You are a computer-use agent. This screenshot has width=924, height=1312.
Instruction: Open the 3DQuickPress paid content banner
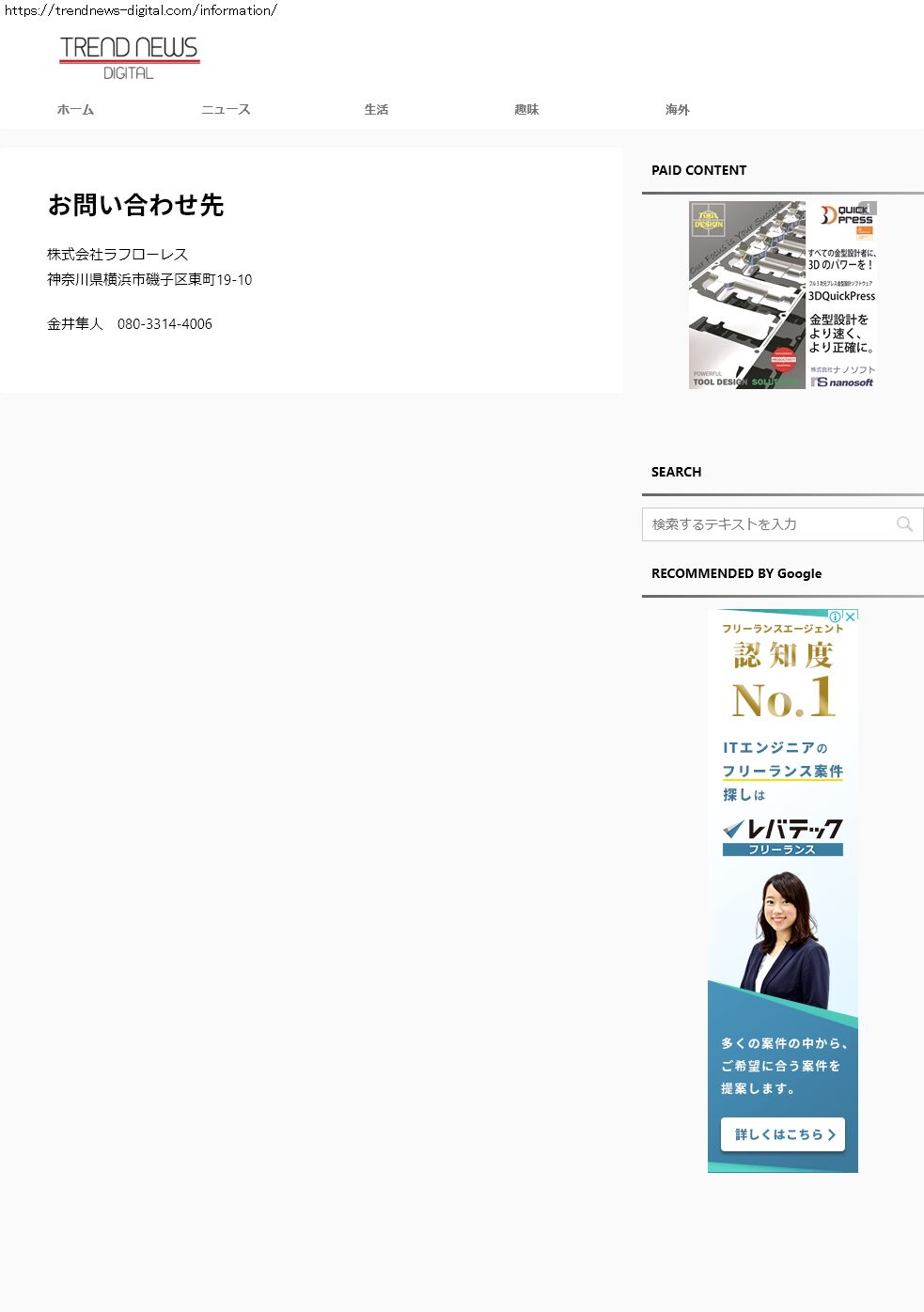782,295
